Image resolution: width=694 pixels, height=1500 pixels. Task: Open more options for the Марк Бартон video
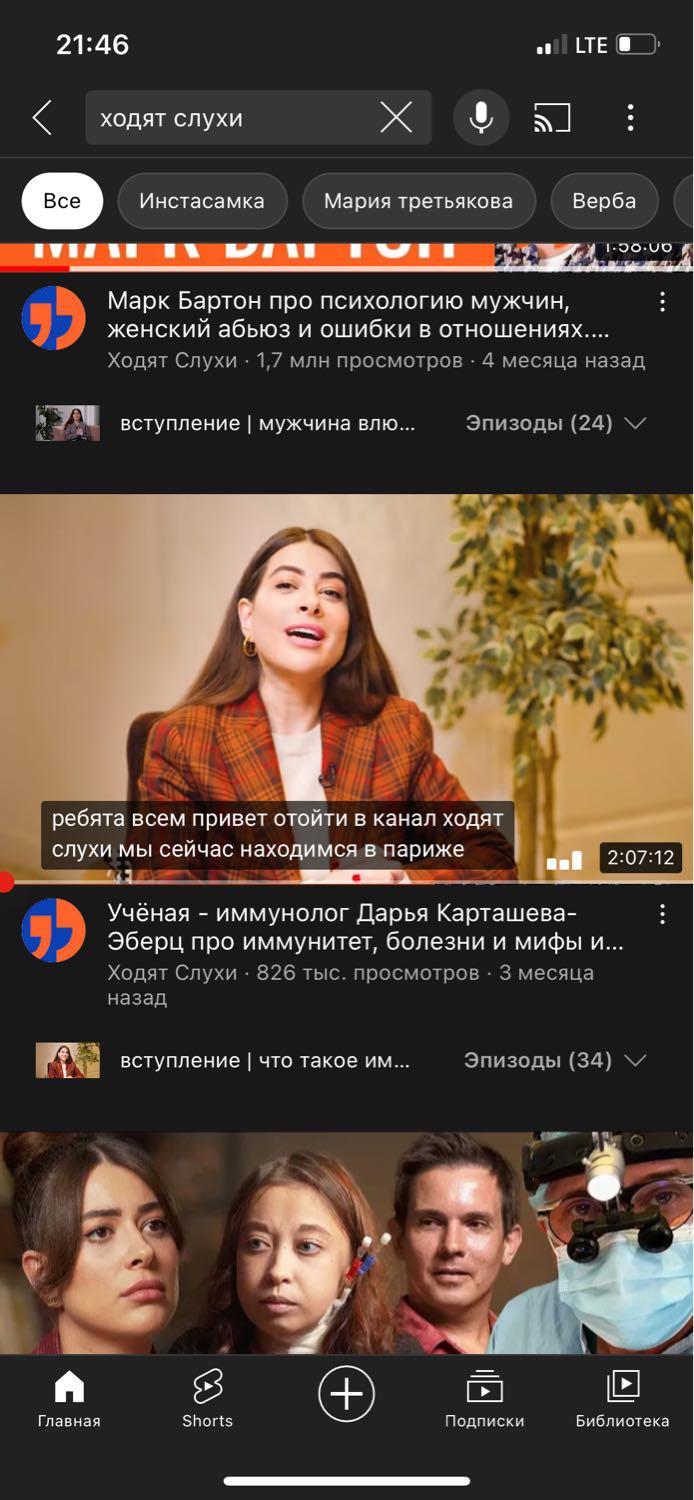(662, 302)
